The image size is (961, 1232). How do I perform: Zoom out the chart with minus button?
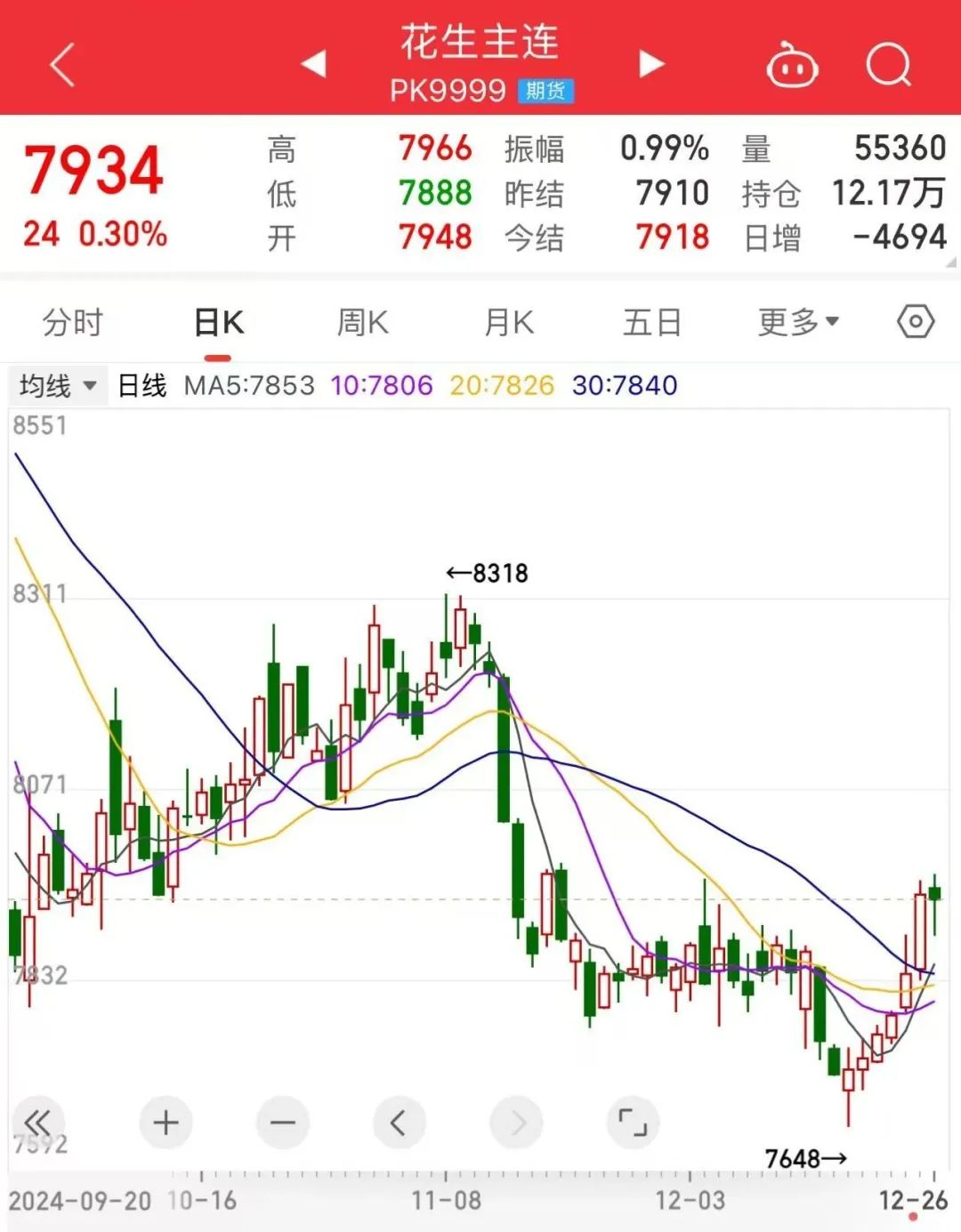(282, 1123)
